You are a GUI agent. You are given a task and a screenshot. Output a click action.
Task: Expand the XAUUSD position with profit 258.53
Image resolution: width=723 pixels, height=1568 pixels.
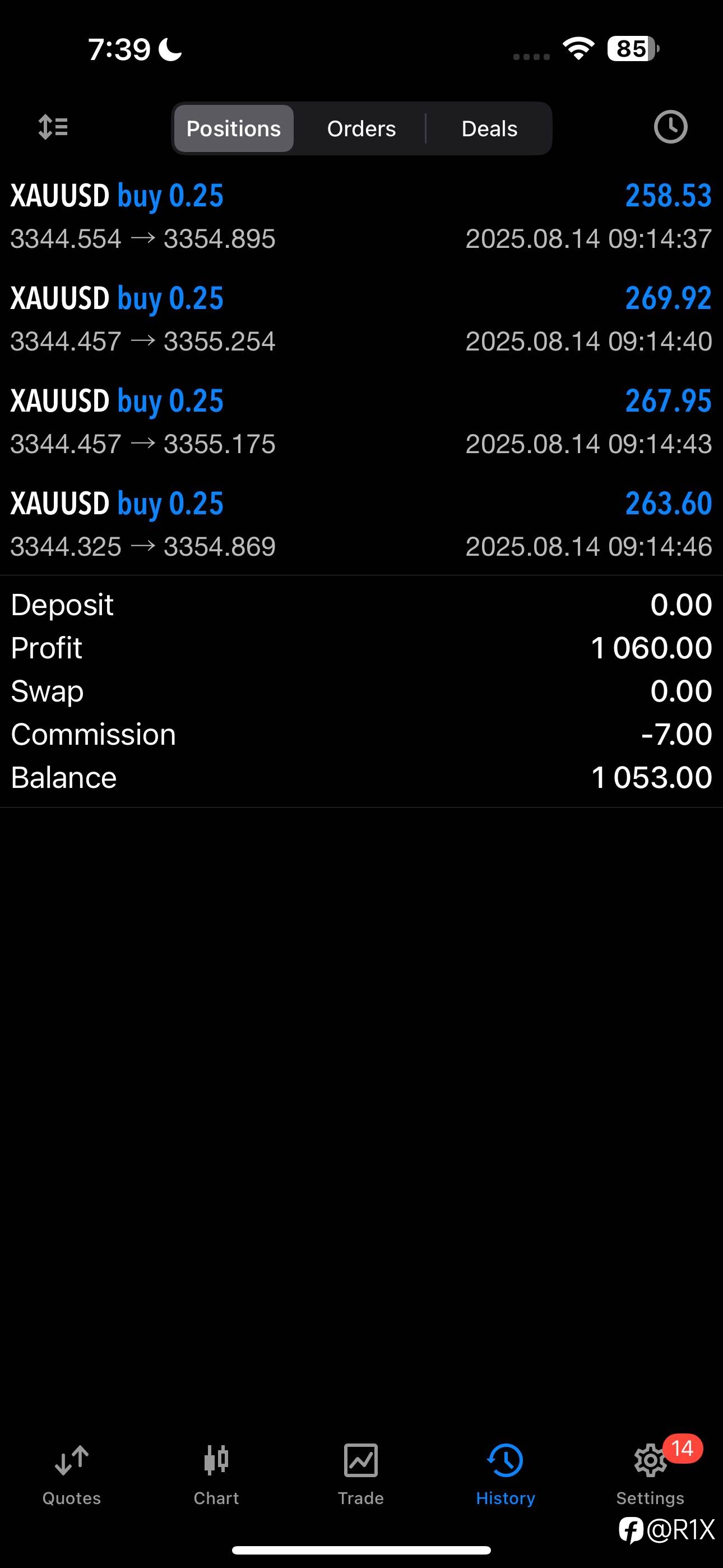click(x=361, y=216)
